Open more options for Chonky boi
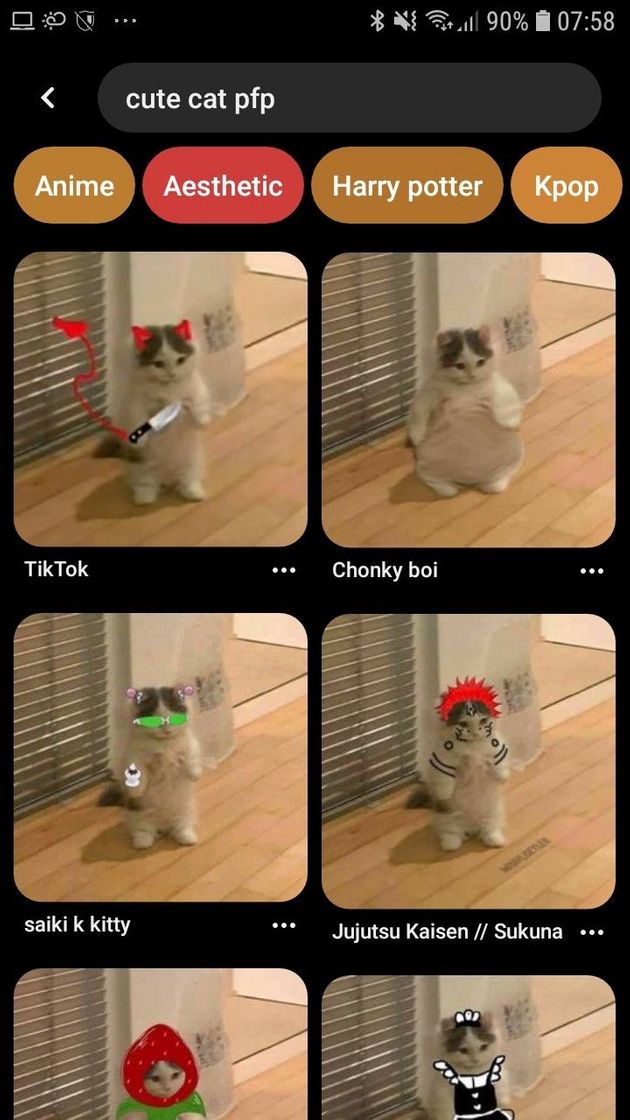 592,571
